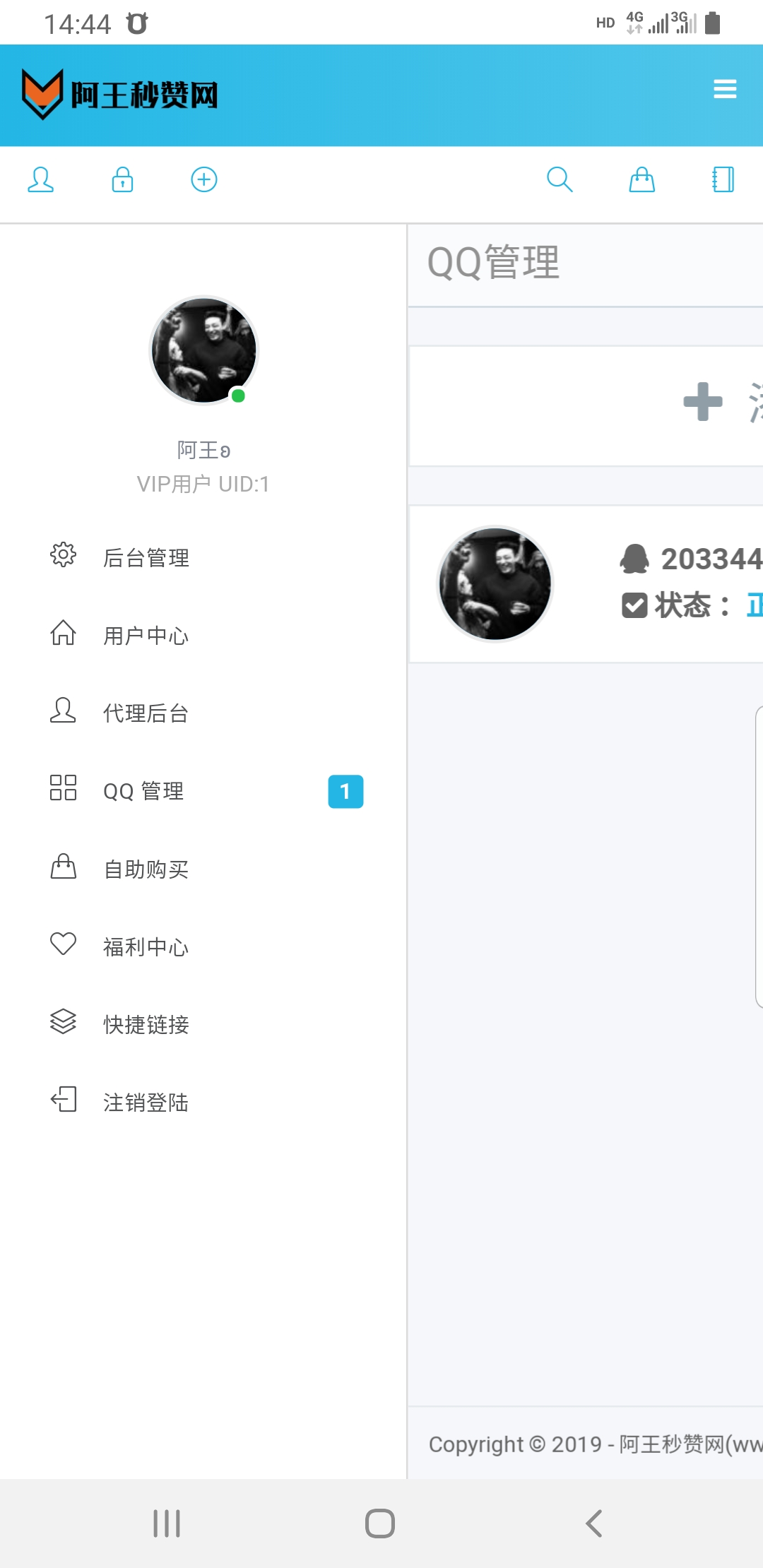Tap the profile avatar of 阿王
The width and height of the screenshot is (763, 1568).
pyautogui.click(x=204, y=351)
